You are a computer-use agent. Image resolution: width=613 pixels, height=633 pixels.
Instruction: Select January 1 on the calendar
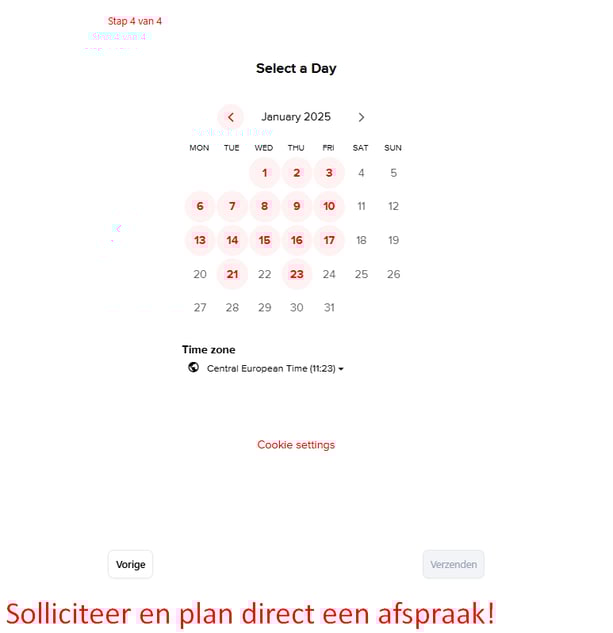264,173
